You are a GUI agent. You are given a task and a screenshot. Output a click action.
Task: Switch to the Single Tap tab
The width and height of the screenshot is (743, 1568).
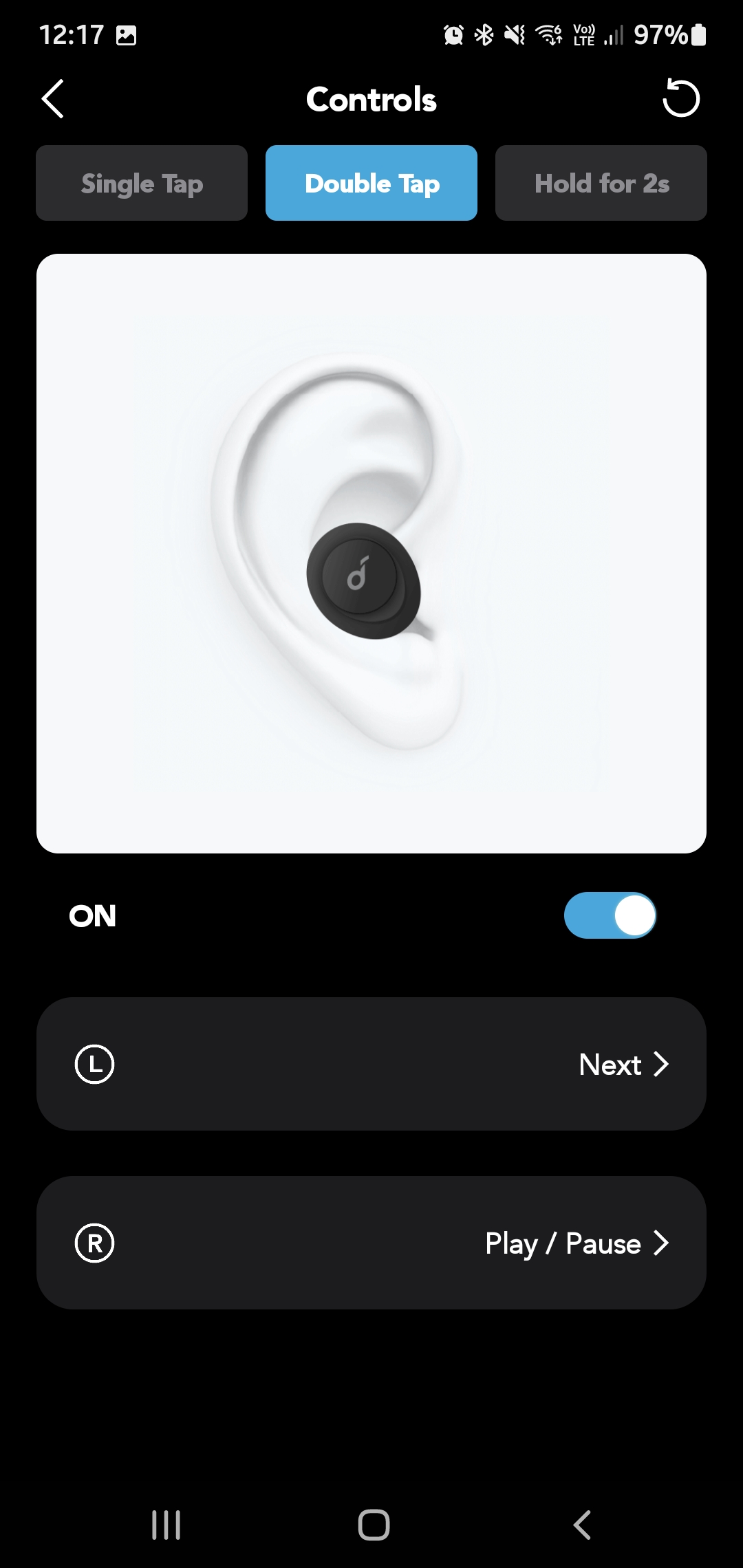[x=142, y=183]
